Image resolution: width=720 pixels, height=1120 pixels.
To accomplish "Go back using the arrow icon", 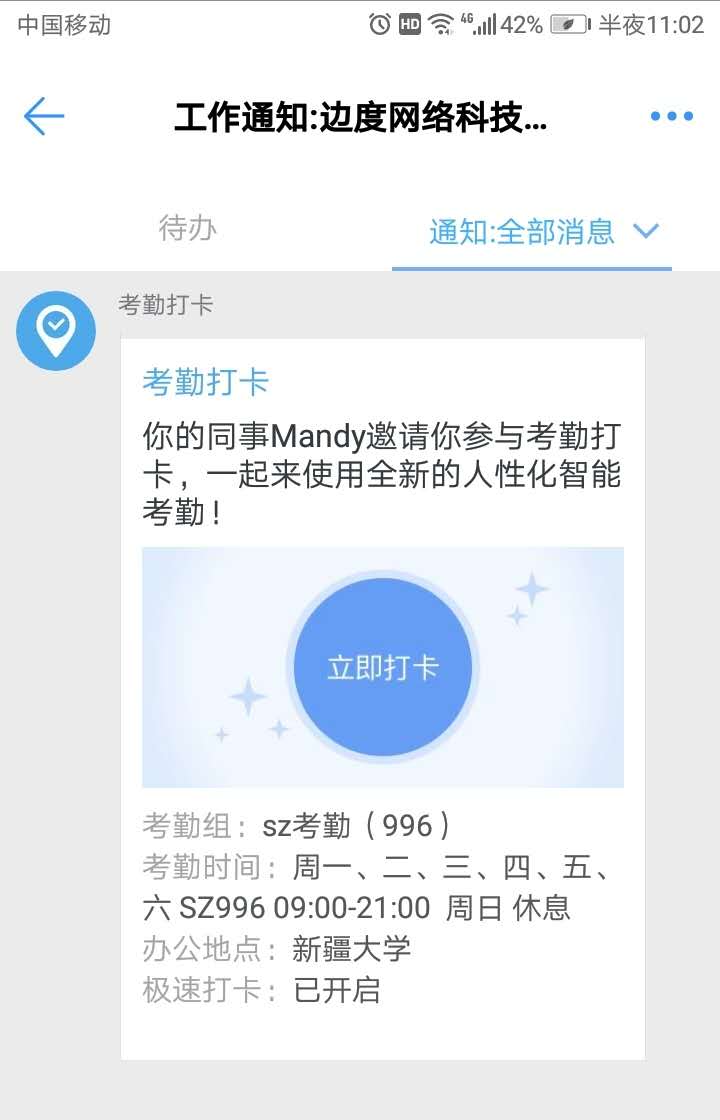I will point(44,117).
